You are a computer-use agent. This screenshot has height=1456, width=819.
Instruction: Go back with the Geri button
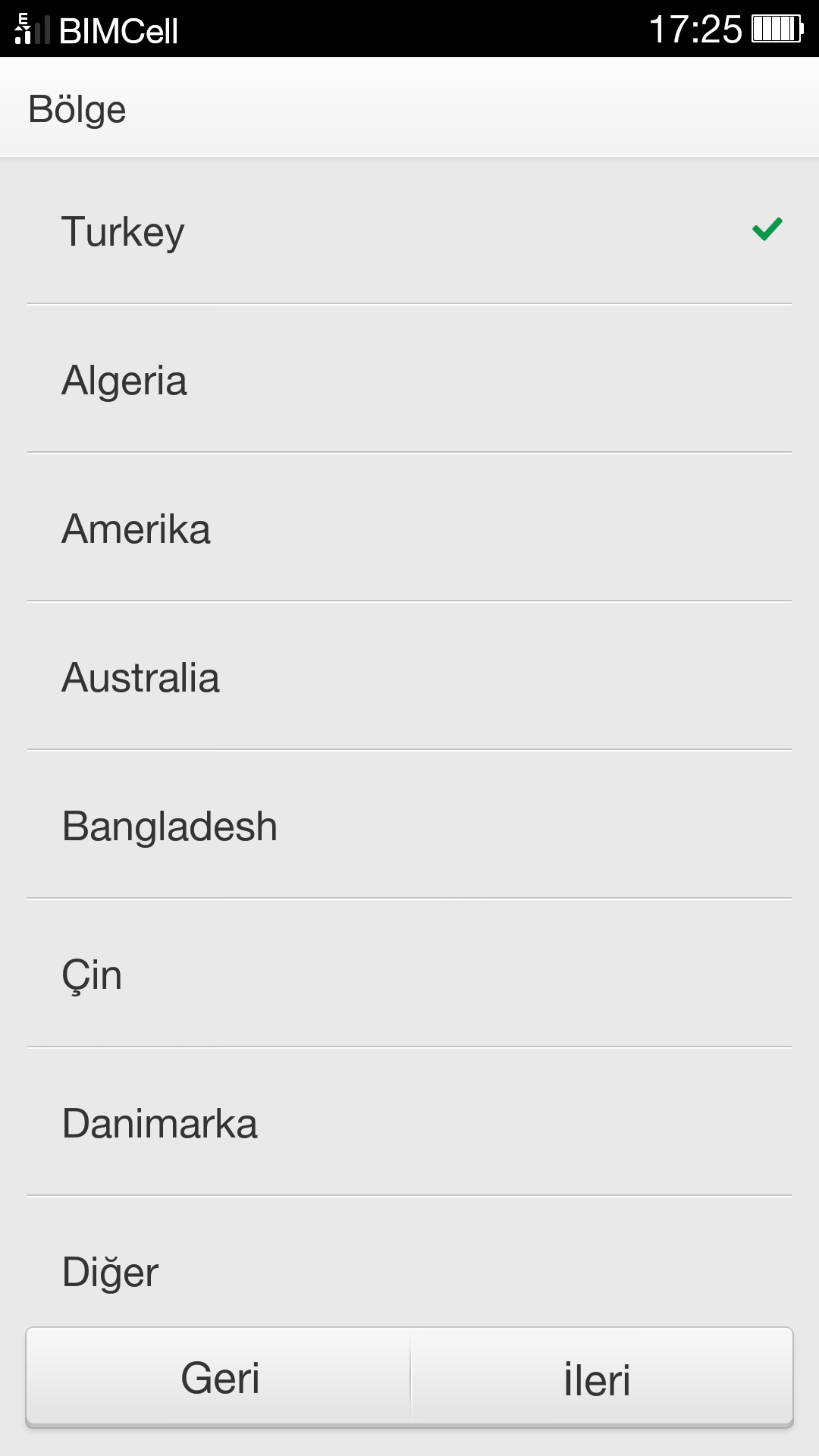[219, 1378]
